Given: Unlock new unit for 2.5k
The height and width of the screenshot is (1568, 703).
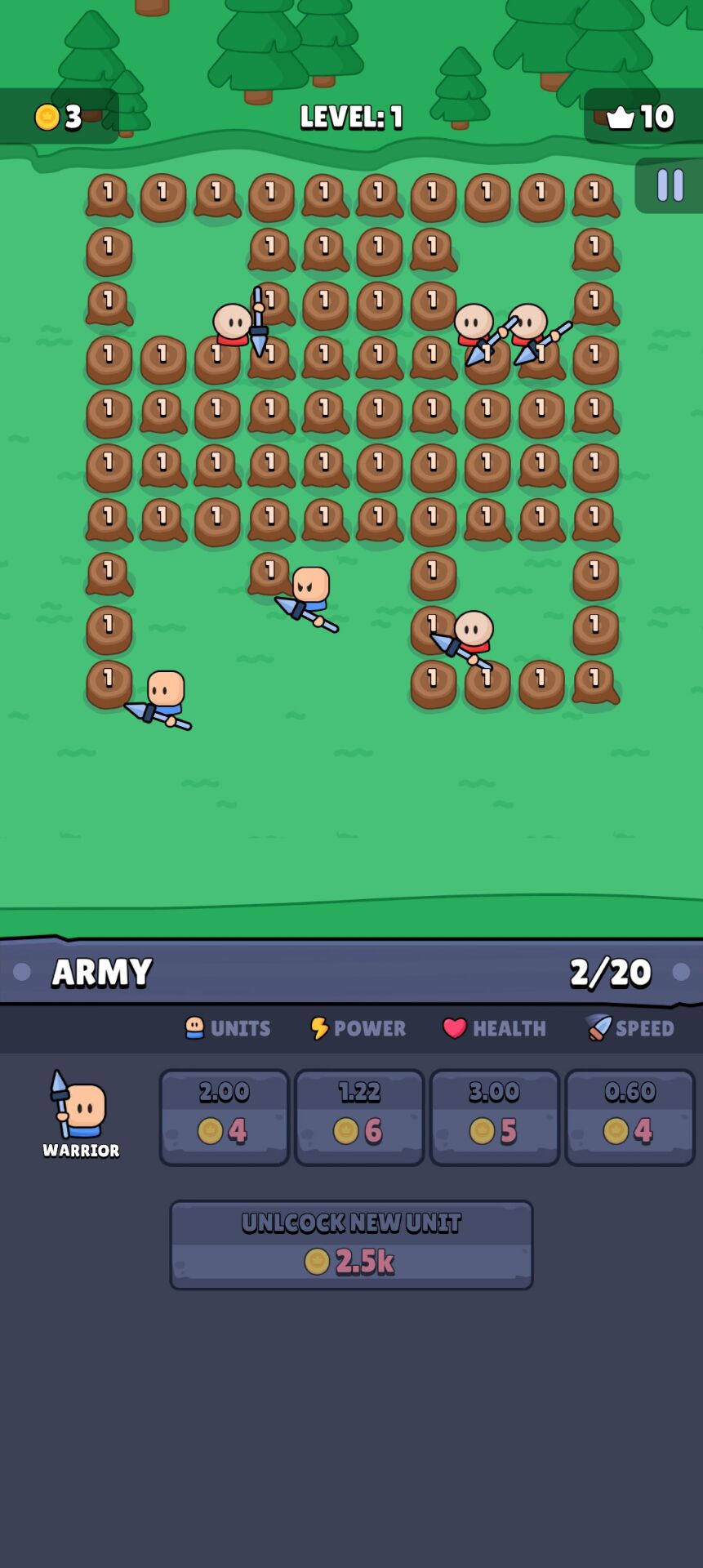Looking at the screenshot, I should coord(351,1244).
